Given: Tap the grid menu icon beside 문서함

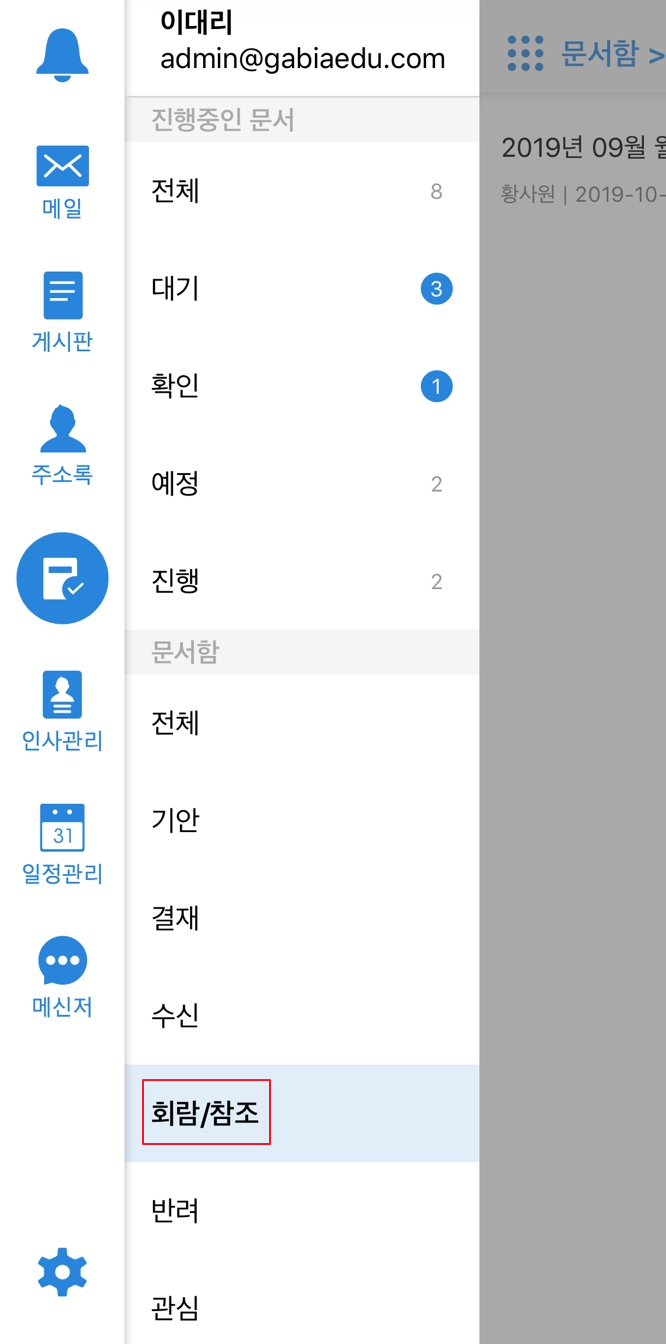Looking at the screenshot, I should tap(525, 53).
